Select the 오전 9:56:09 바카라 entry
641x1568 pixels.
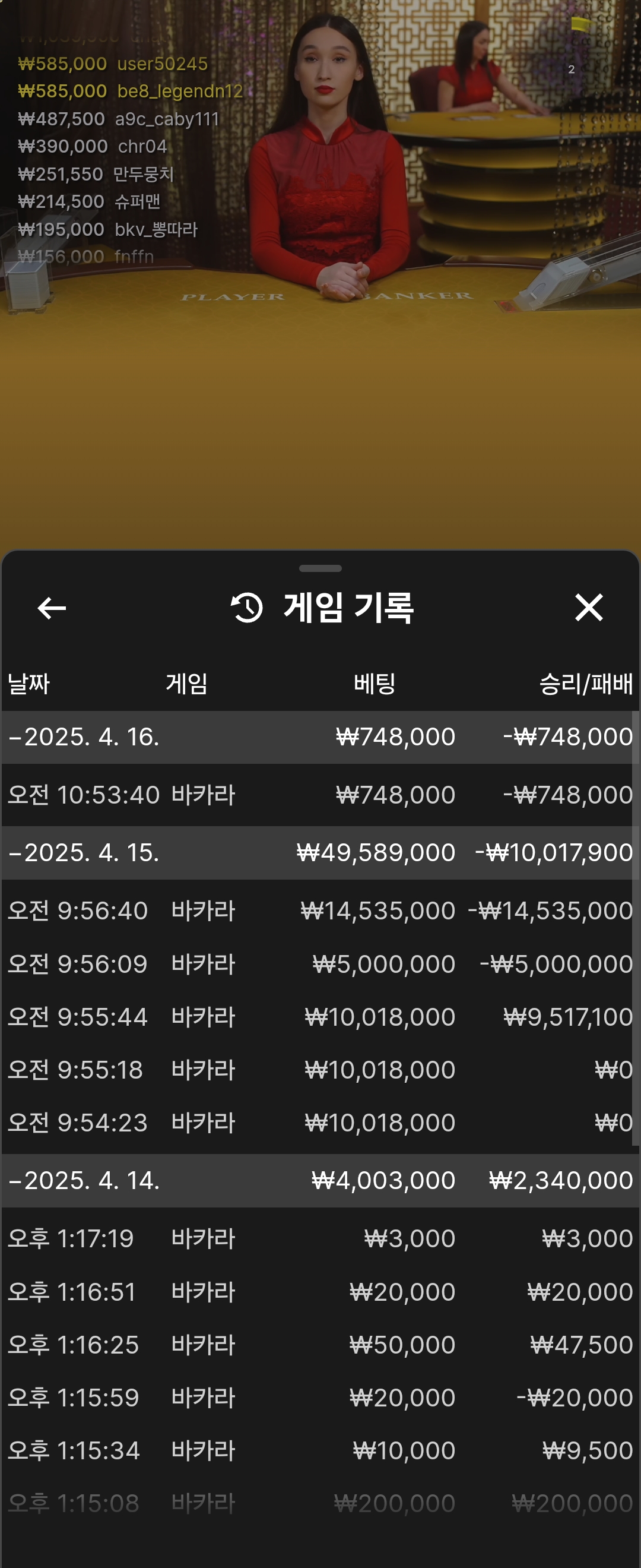[320, 963]
